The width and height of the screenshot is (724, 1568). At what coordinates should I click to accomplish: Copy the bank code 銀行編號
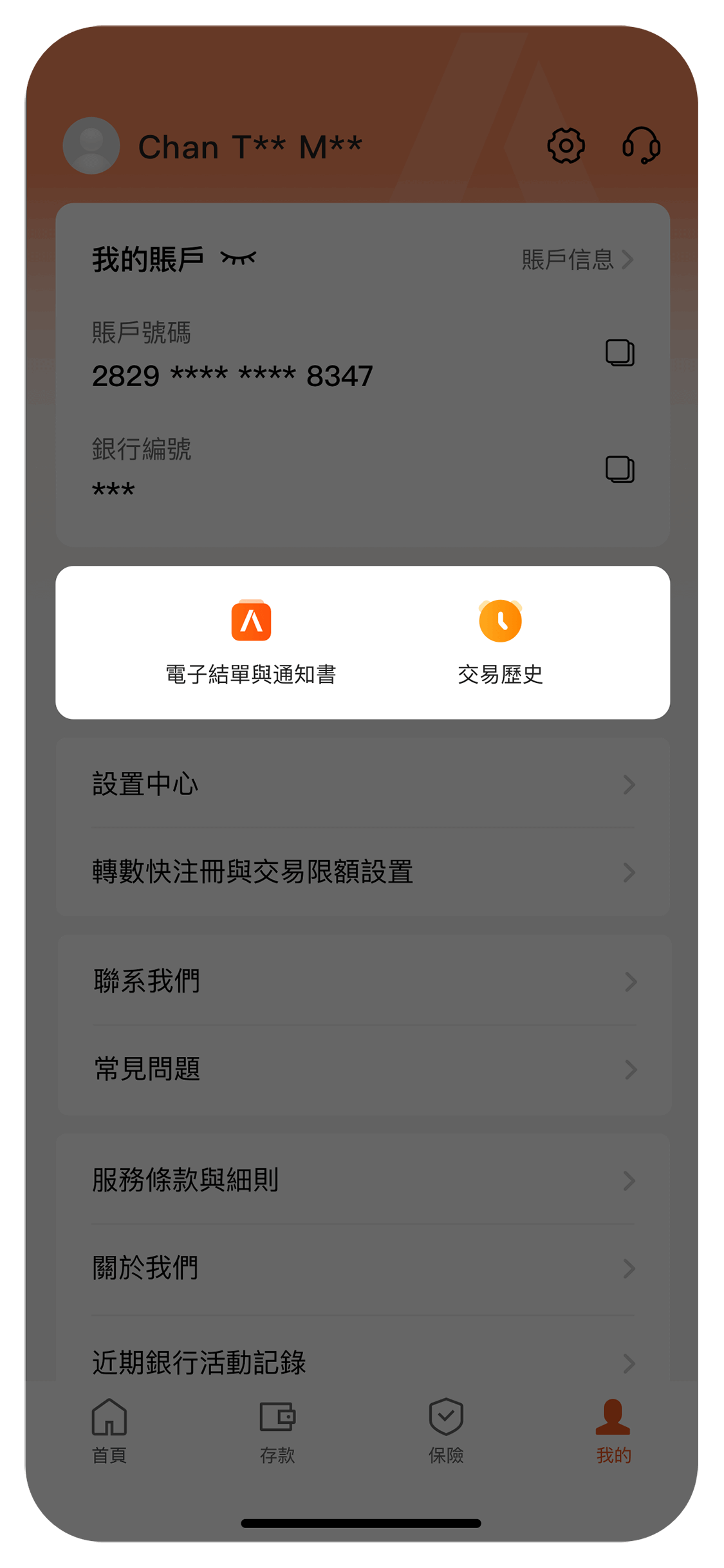click(620, 469)
